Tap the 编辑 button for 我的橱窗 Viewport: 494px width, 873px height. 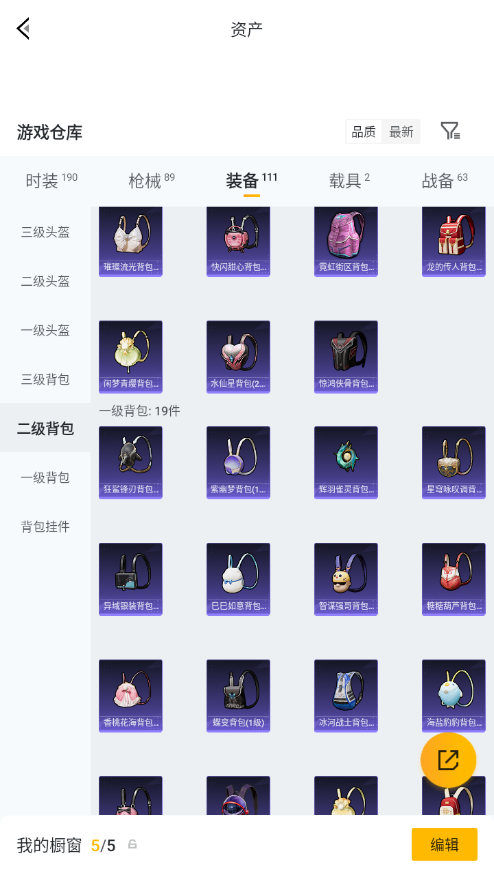(444, 845)
